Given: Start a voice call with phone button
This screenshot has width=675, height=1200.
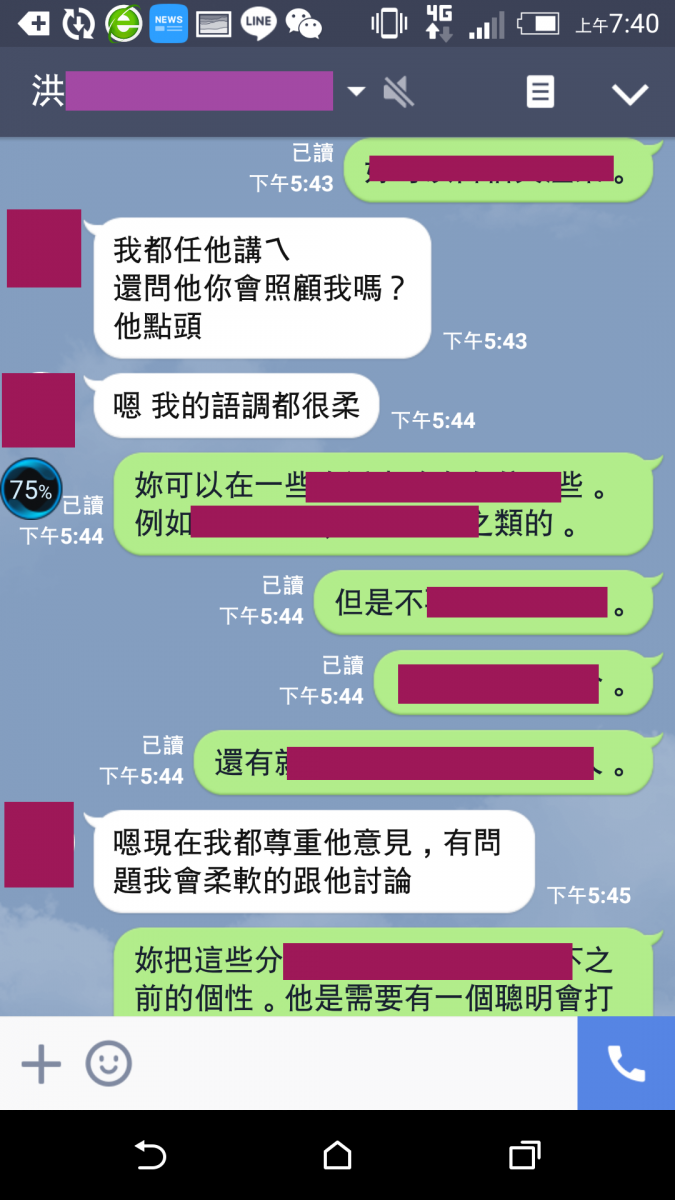Looking at the screenshot, I should [626, 1064].
